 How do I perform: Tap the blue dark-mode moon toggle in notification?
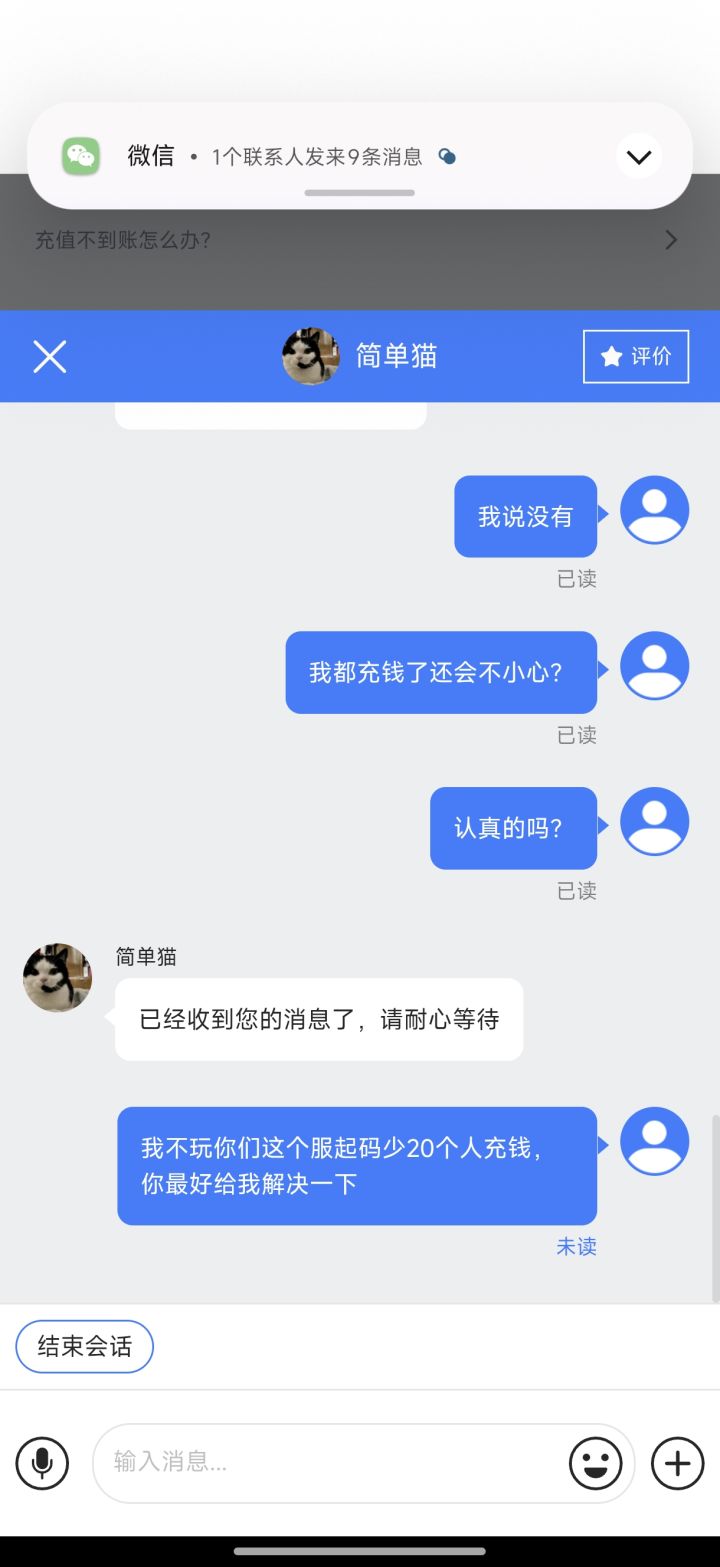click(446, 156)
